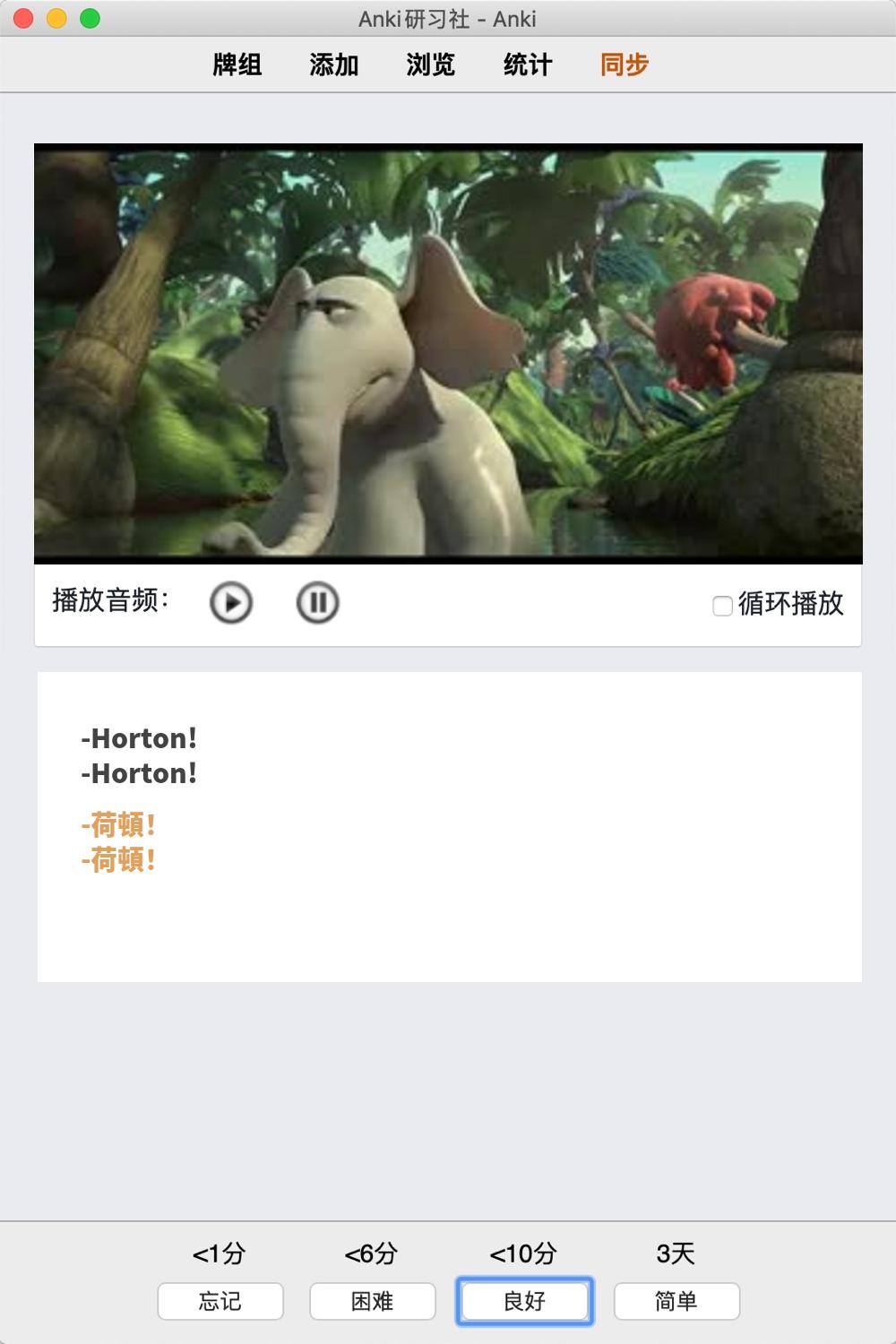Image resolution: width=896 pixels, height=1344 pixels.
Task: Start 同步 sync
Action: pos(625,65)
